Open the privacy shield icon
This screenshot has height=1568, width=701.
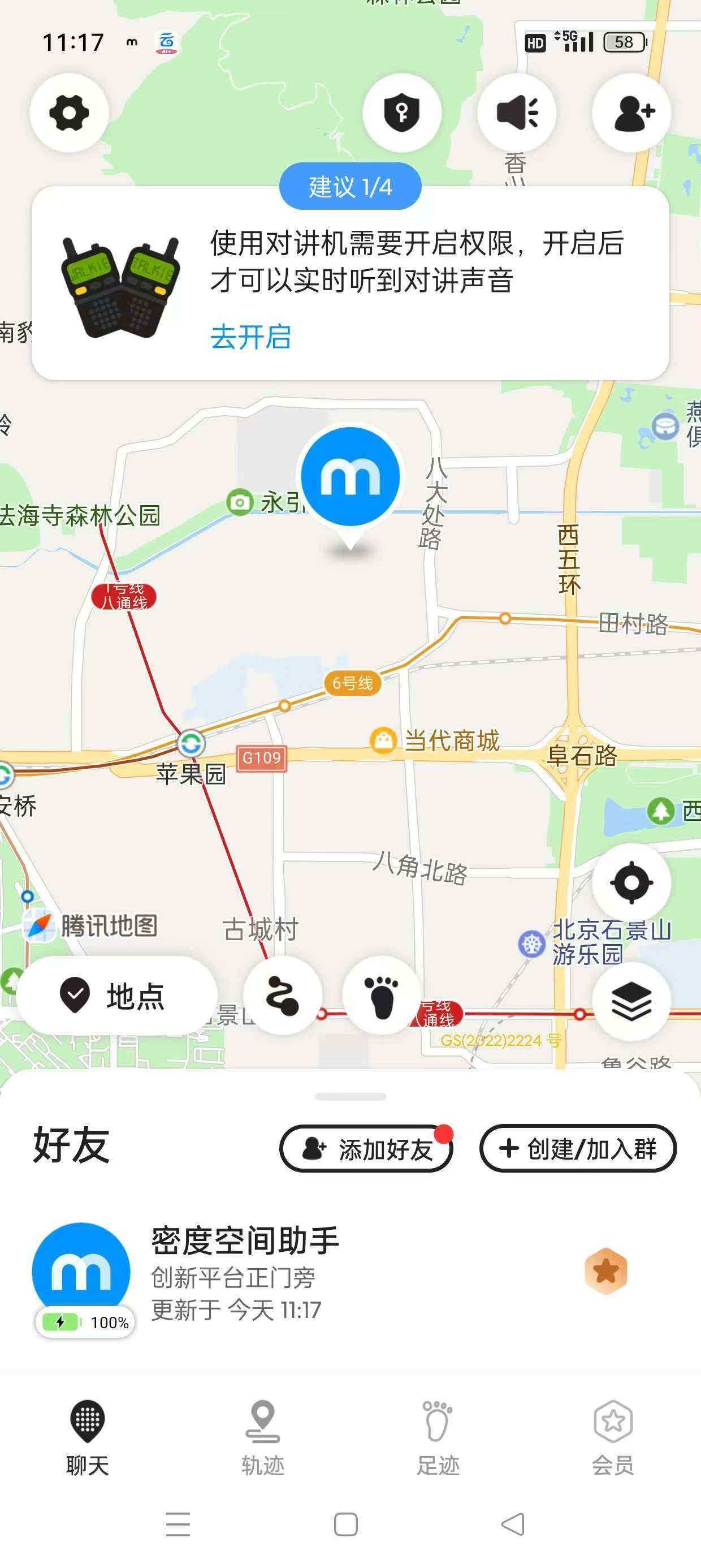[x=401, y=113]
